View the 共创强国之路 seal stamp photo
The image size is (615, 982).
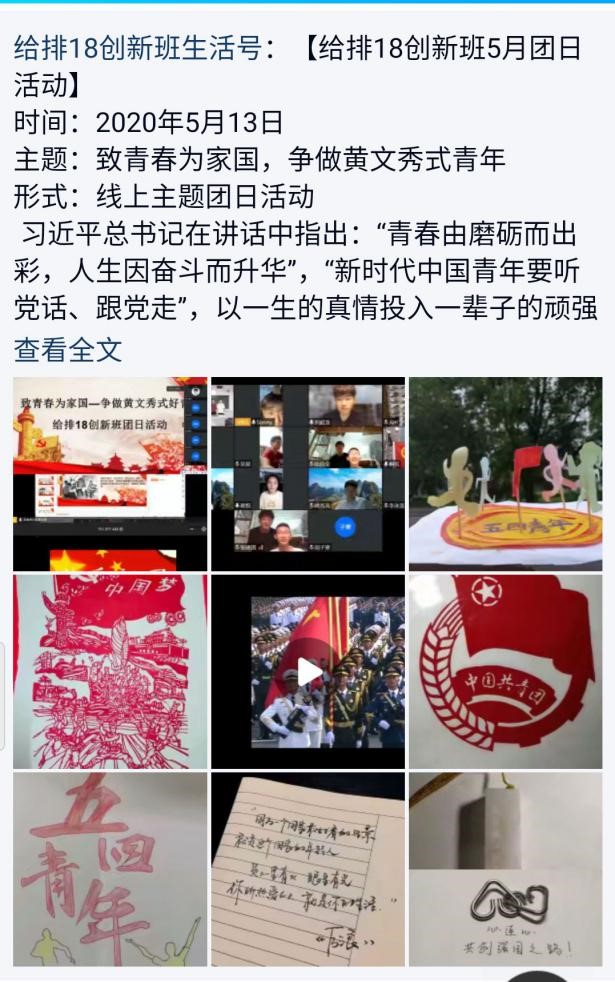[506, 869]
